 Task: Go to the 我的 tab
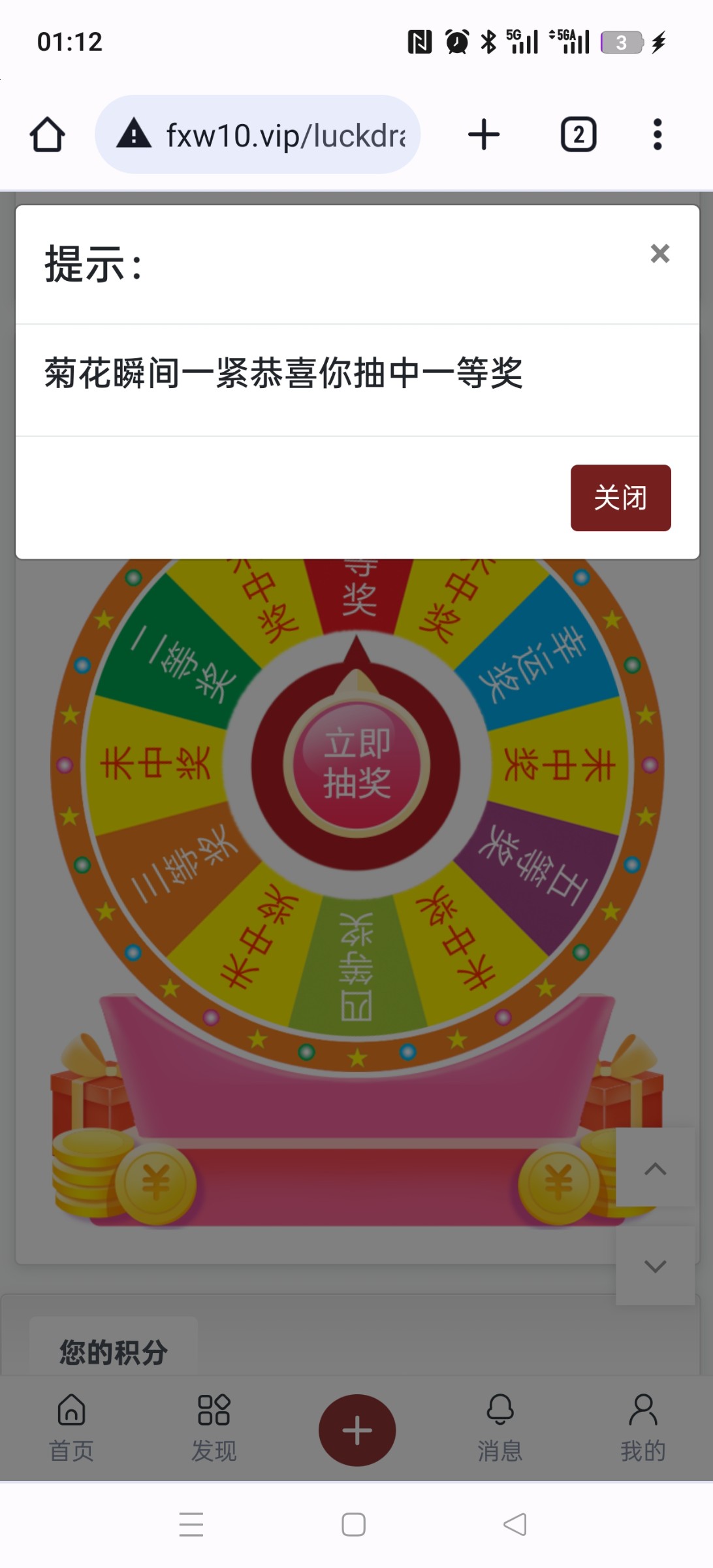(x=643, y=1428)
